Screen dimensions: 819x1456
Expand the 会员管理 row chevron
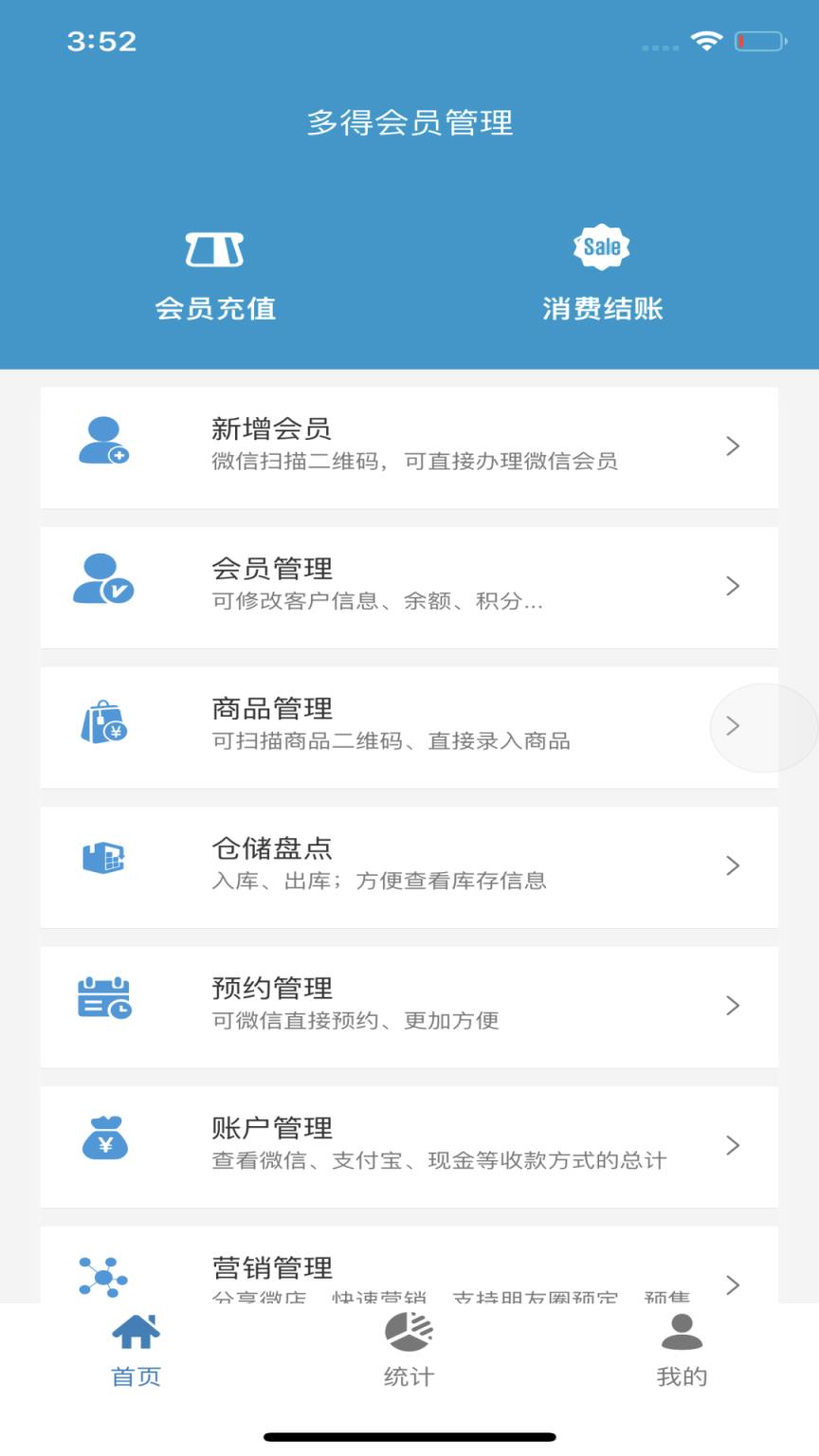(732, 586)
